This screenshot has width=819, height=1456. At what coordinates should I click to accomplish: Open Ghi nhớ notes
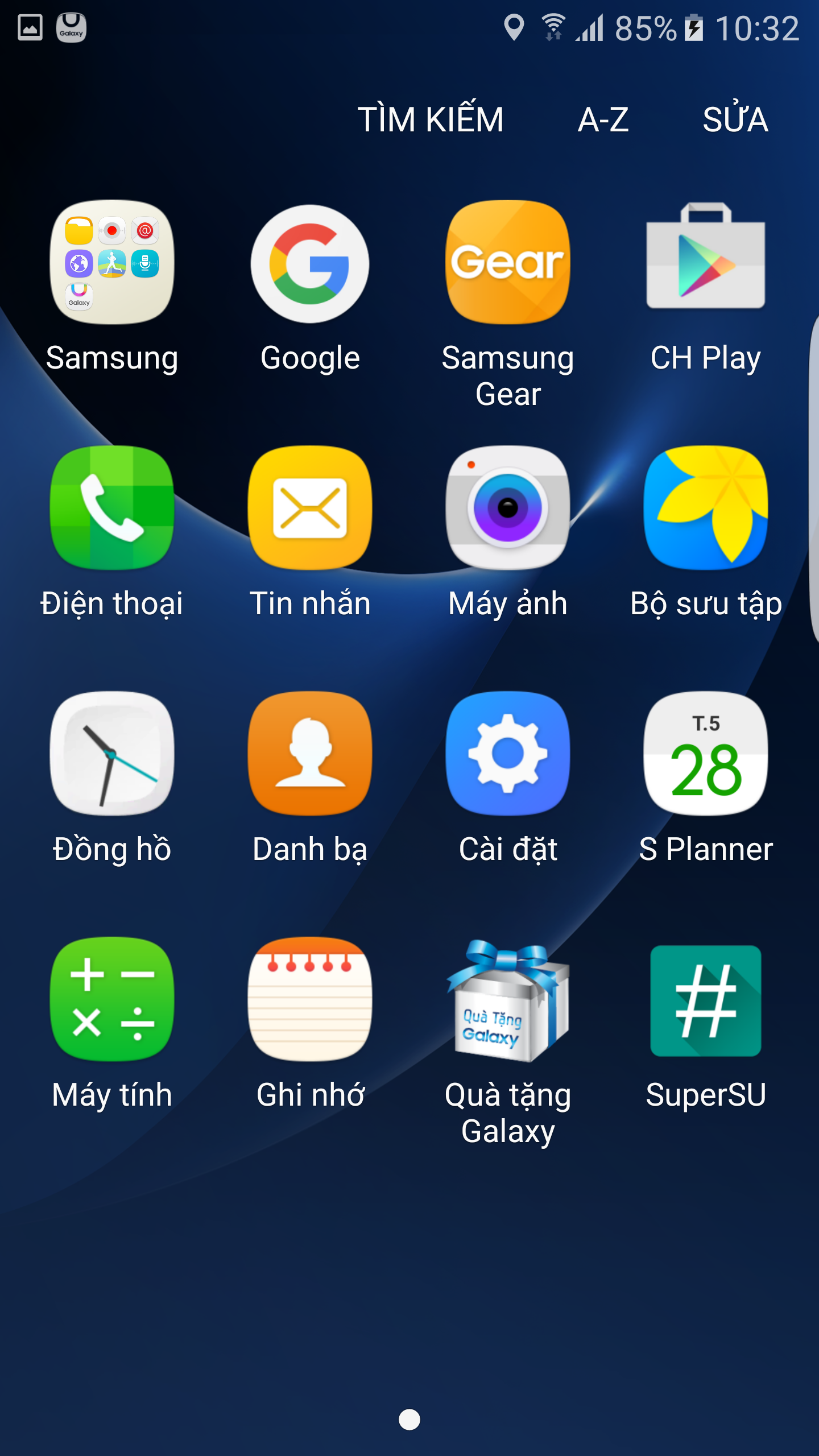pos(310,999)
